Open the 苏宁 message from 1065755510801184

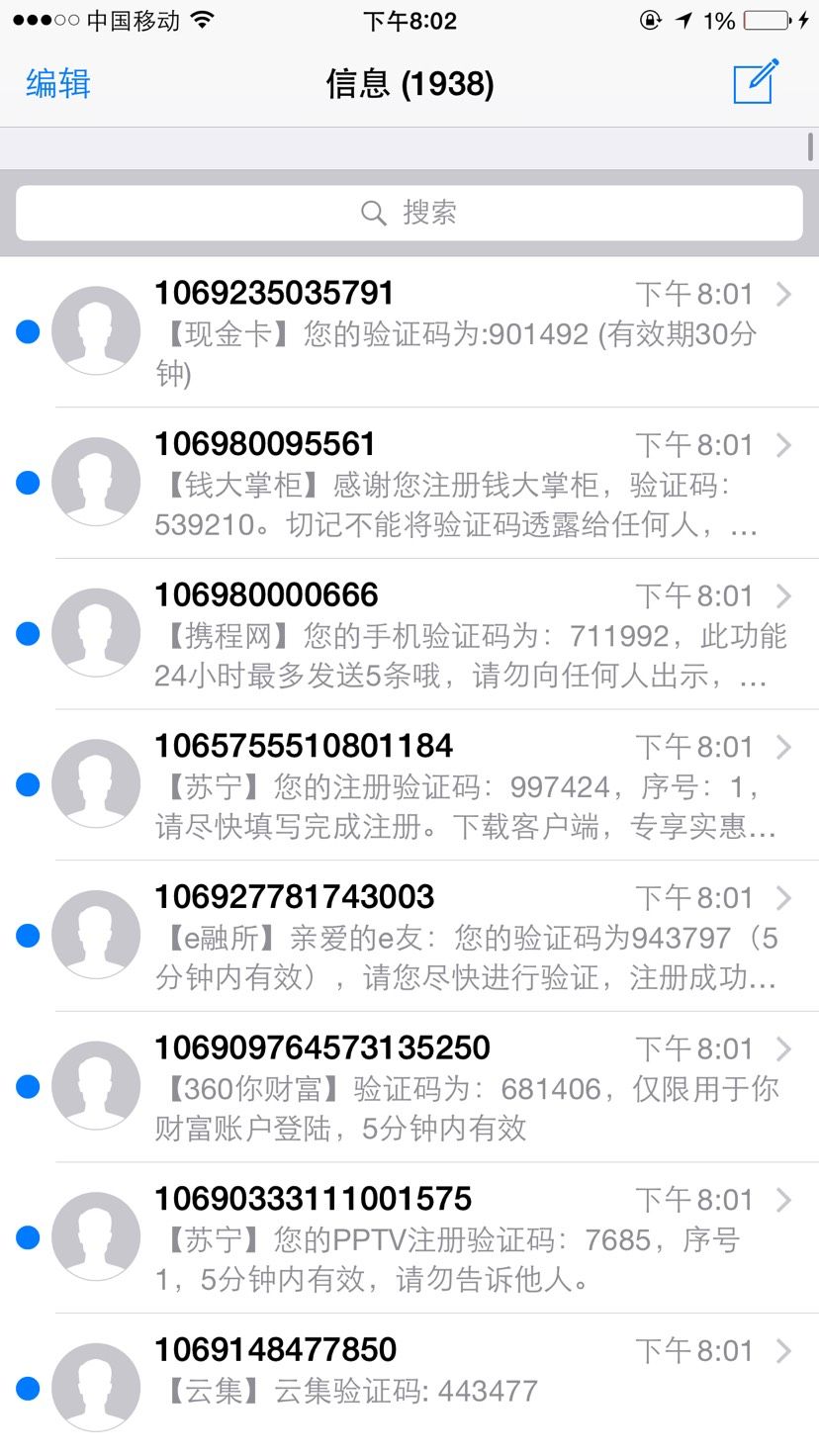click(455, 785)
